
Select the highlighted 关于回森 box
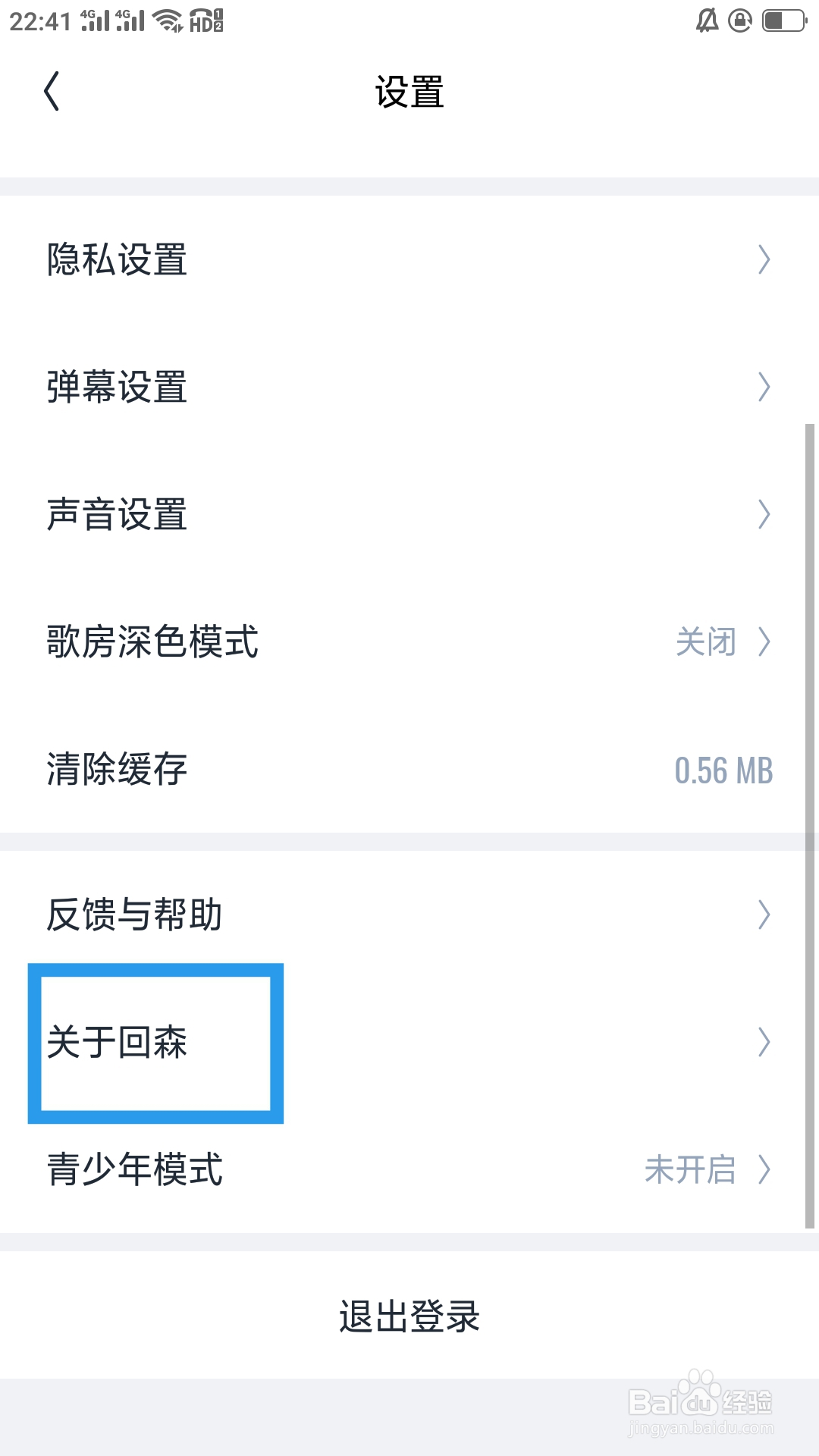(x=155, y=1043)
